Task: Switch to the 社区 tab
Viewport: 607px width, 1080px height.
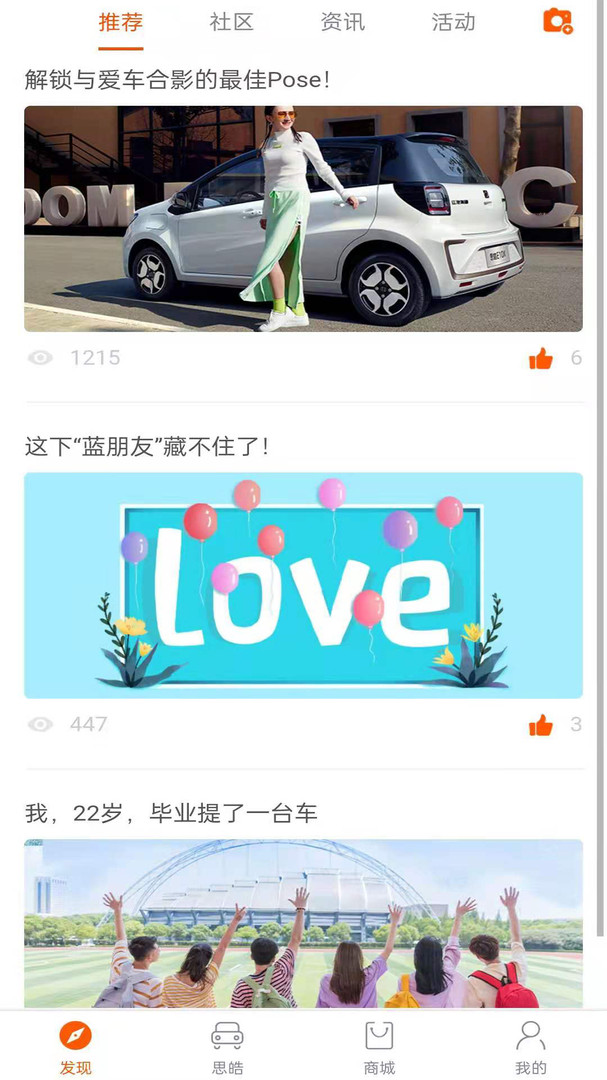Action: click(x=231, y=22)
